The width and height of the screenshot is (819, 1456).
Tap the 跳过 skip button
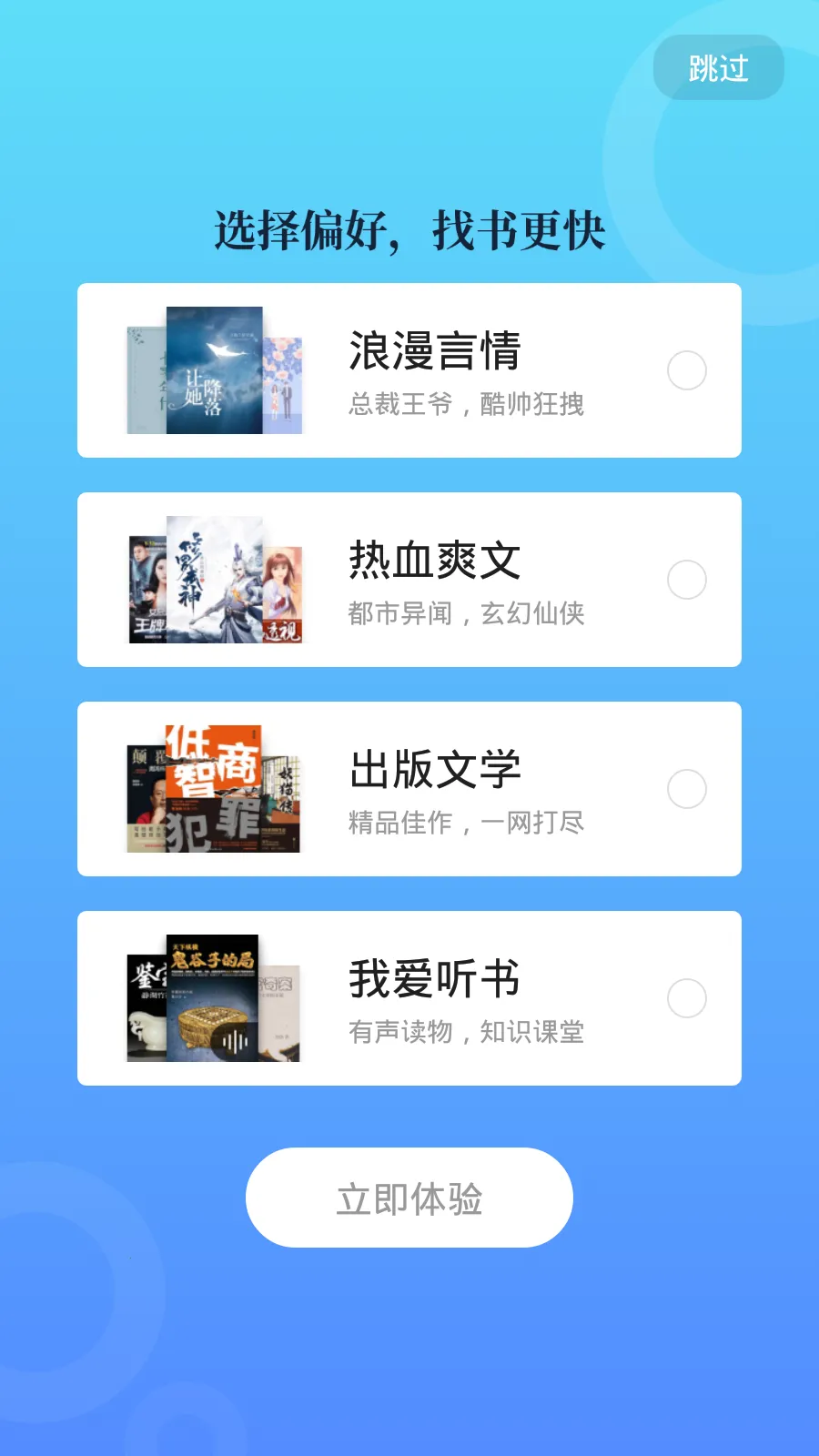(718, 67)
